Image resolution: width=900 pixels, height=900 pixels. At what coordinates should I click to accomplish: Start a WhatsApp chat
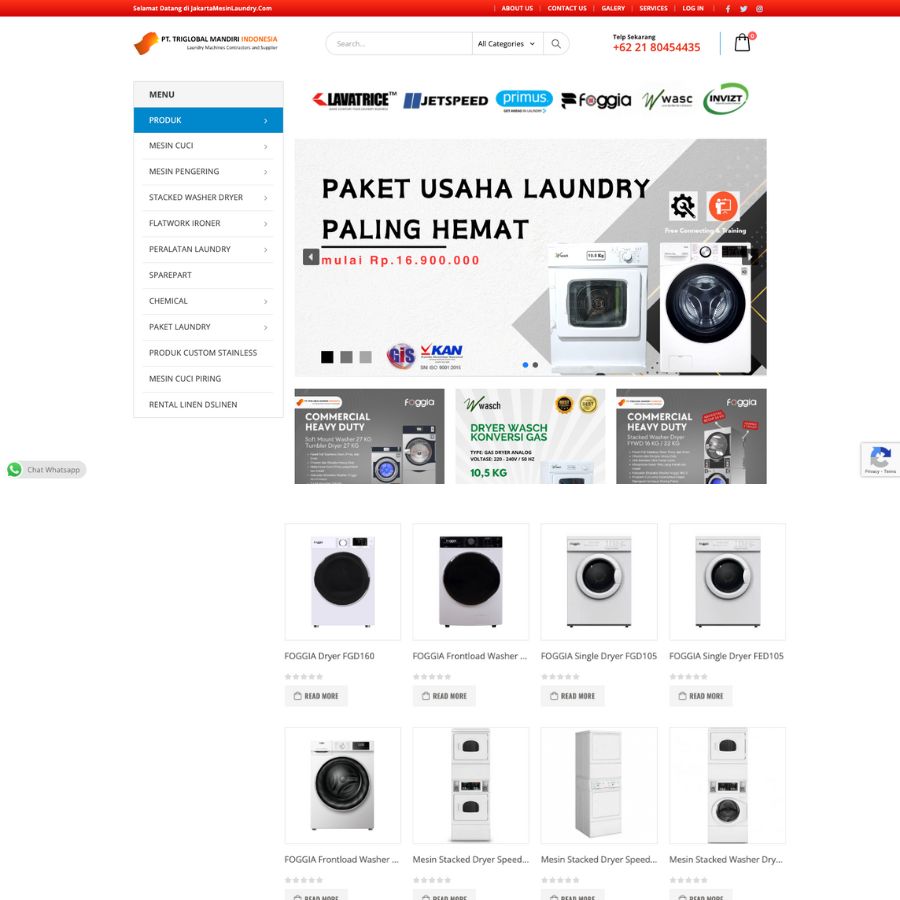click(45, 470)
